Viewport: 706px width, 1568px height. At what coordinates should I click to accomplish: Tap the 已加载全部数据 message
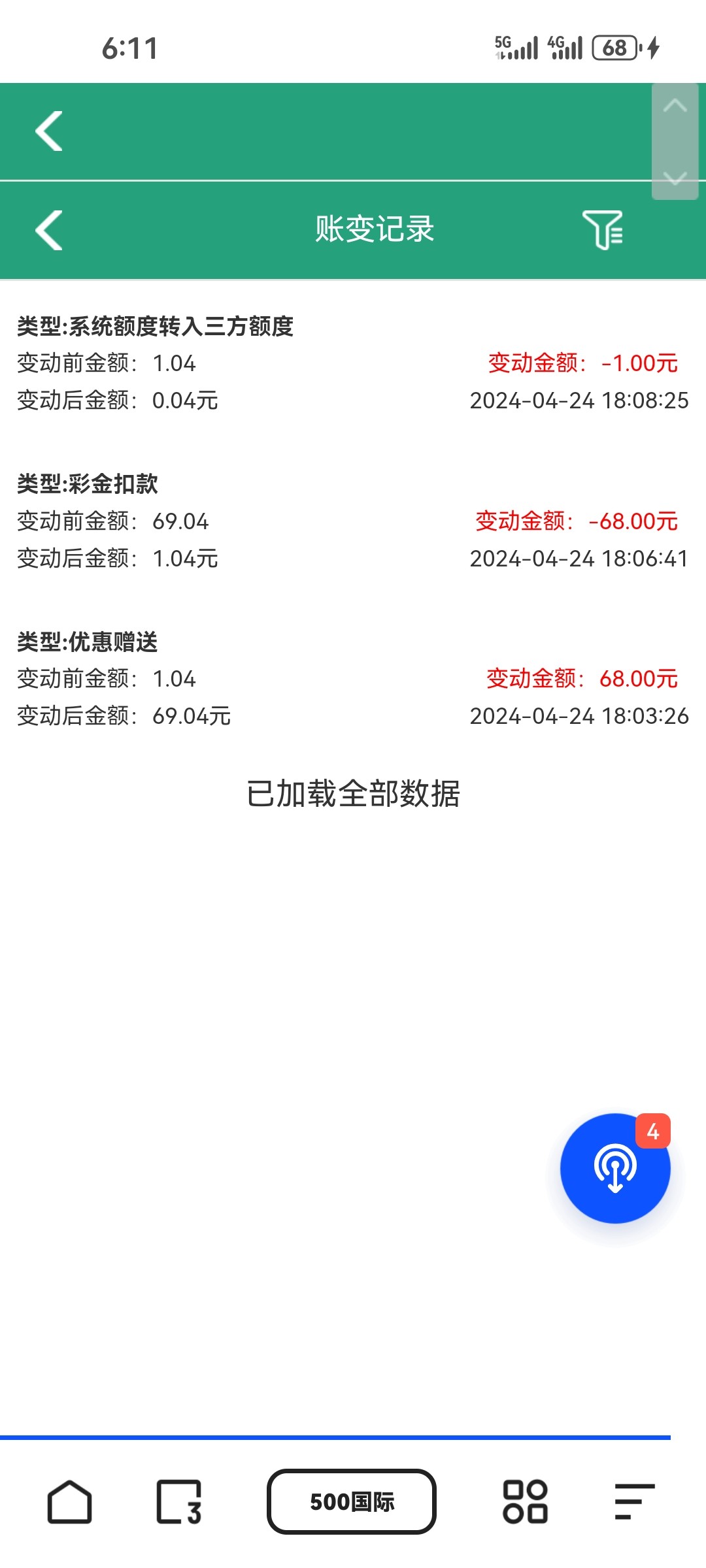click(x=353, y=792)
